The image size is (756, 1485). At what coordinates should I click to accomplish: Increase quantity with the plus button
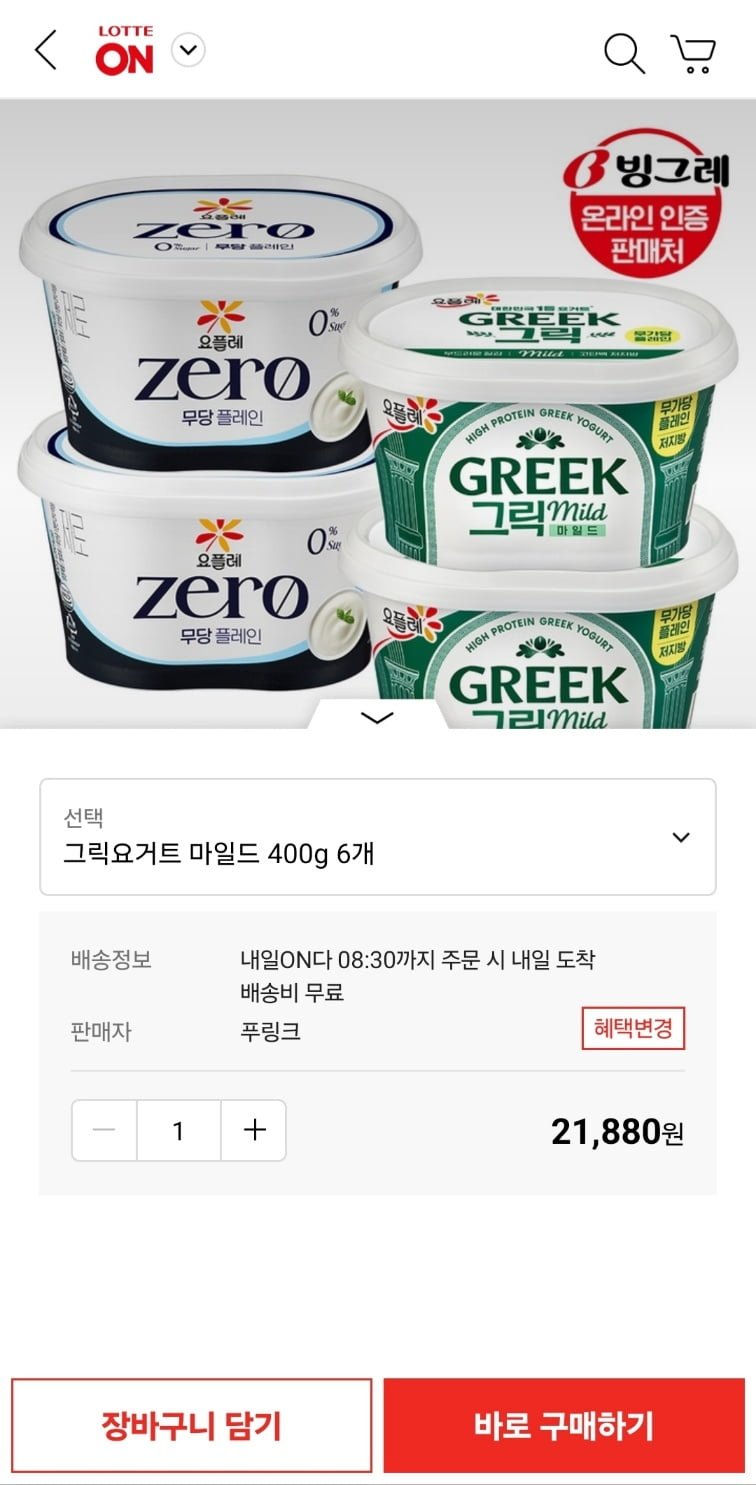coord(254,1131)
